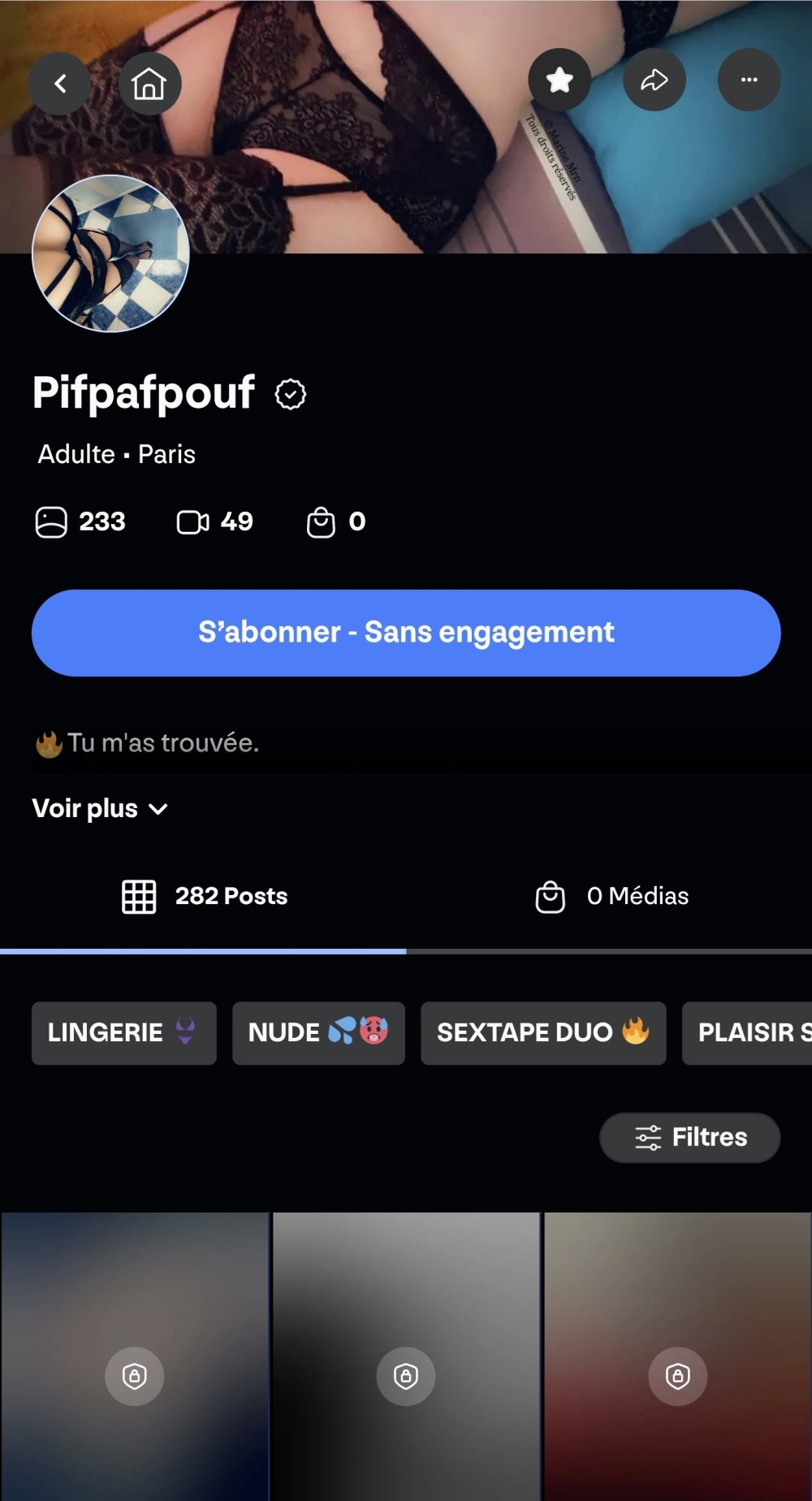
Task: Switch to the 0 Médias tab
Action: tap(612, 897)
